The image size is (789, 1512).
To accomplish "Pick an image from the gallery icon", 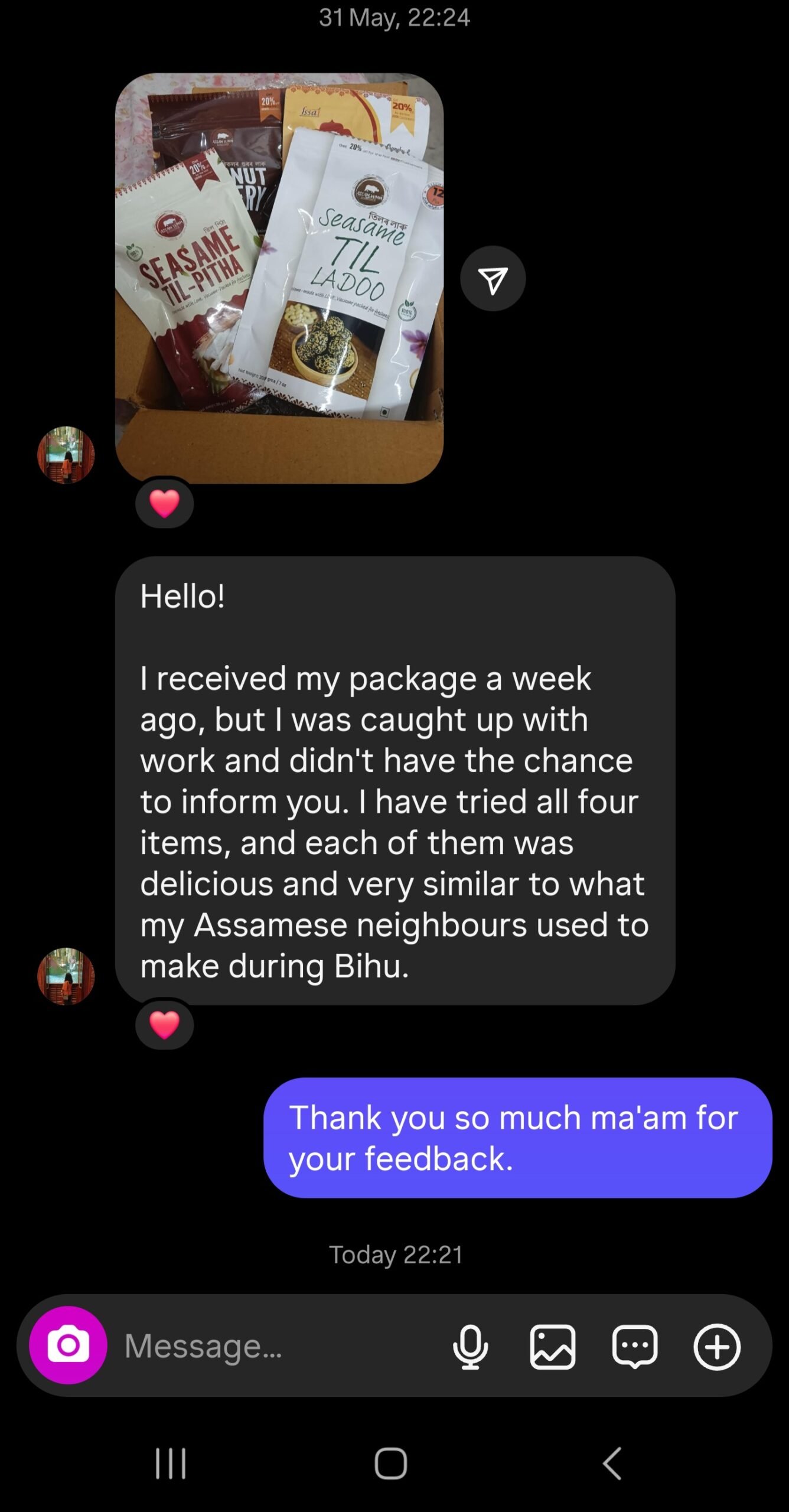I will pyautogui.click(x=552, y=1347).
